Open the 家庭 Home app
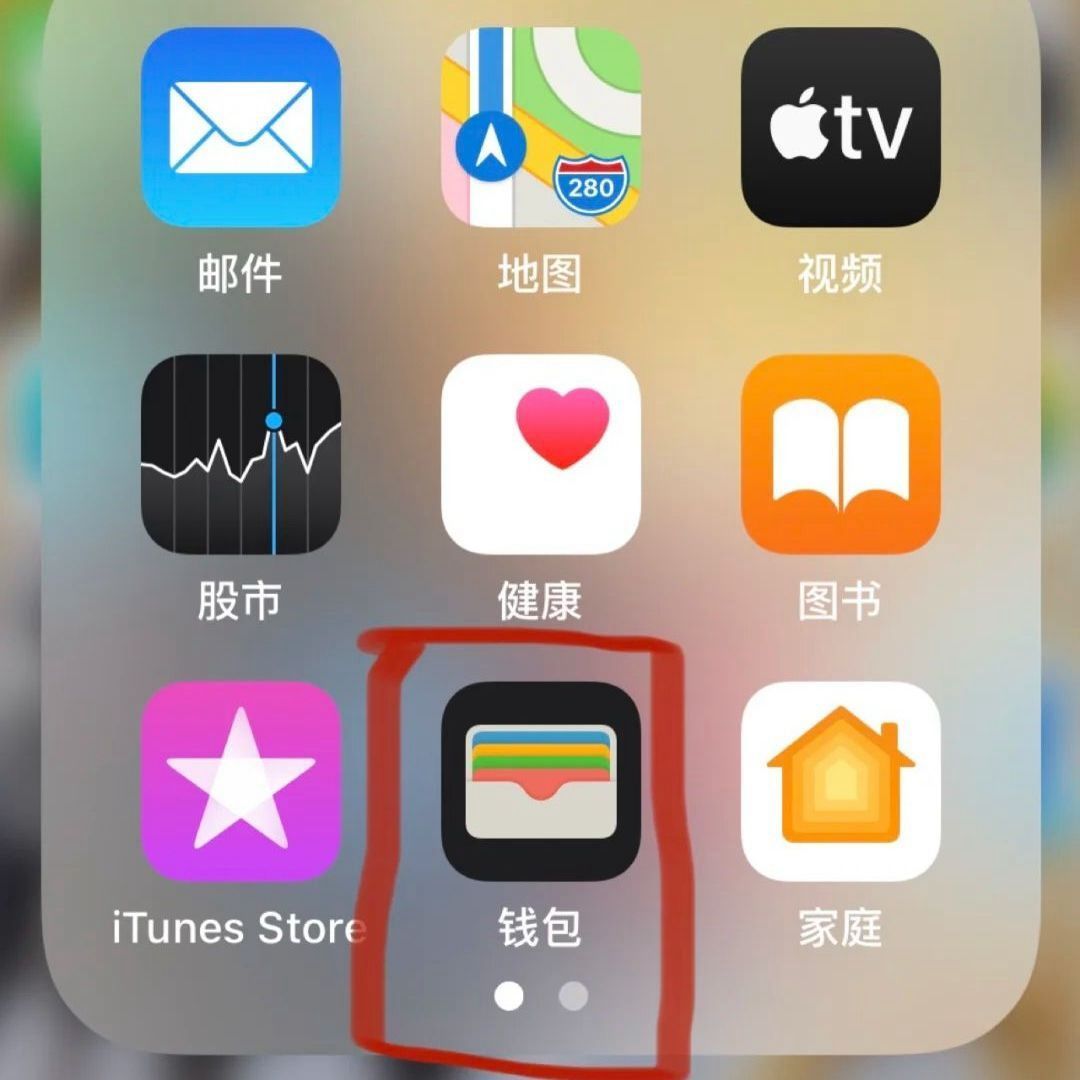1080x1080 pixels. (x=840, y=780)
